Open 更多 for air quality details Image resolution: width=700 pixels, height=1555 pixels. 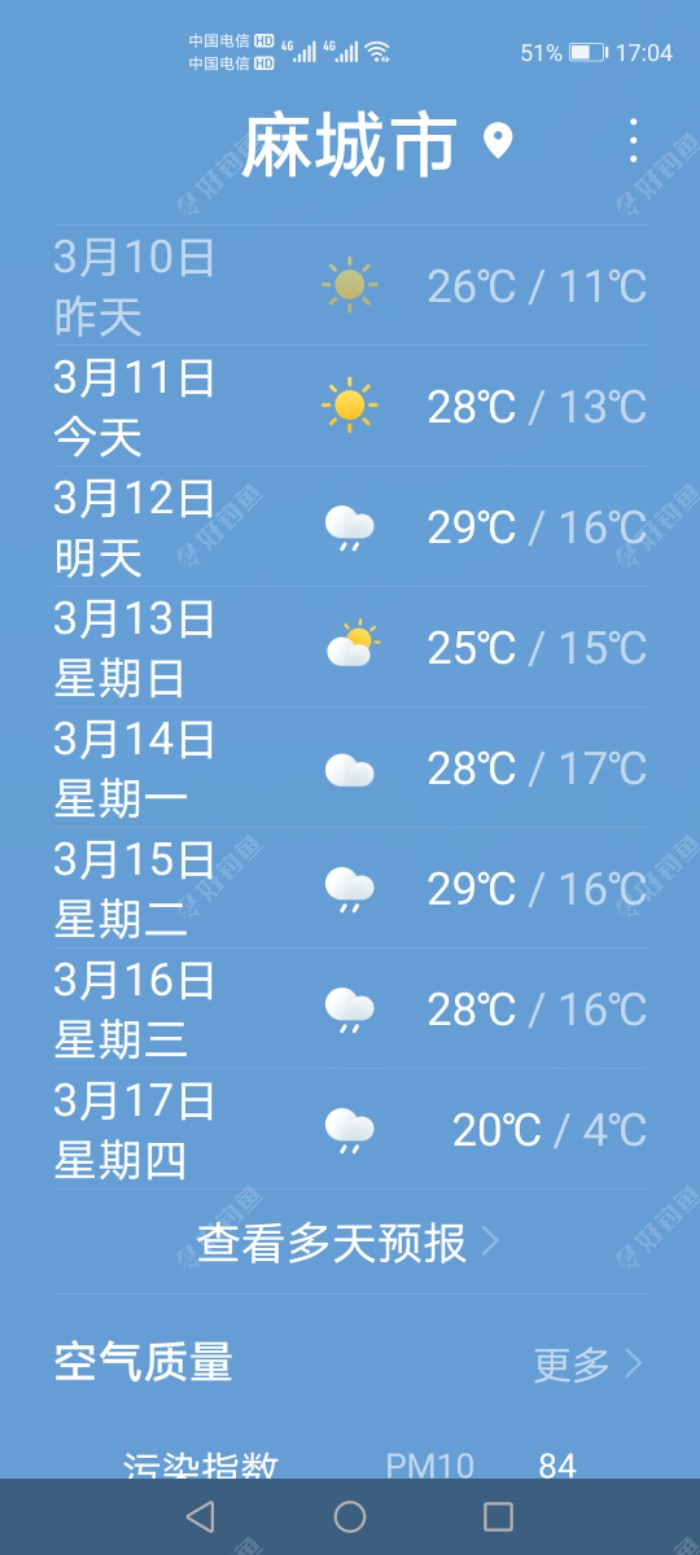586,1364
